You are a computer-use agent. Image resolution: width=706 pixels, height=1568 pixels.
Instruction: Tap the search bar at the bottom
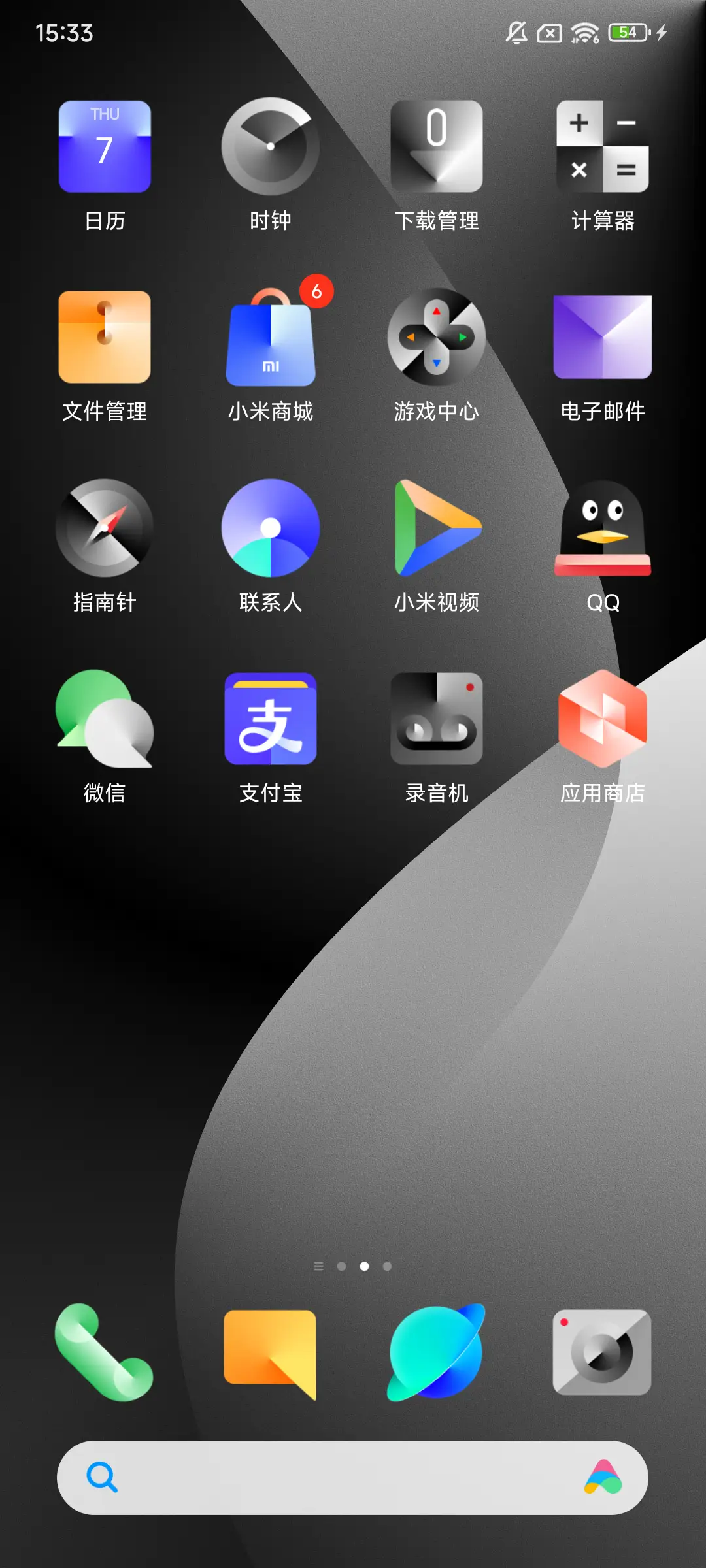353,1478
